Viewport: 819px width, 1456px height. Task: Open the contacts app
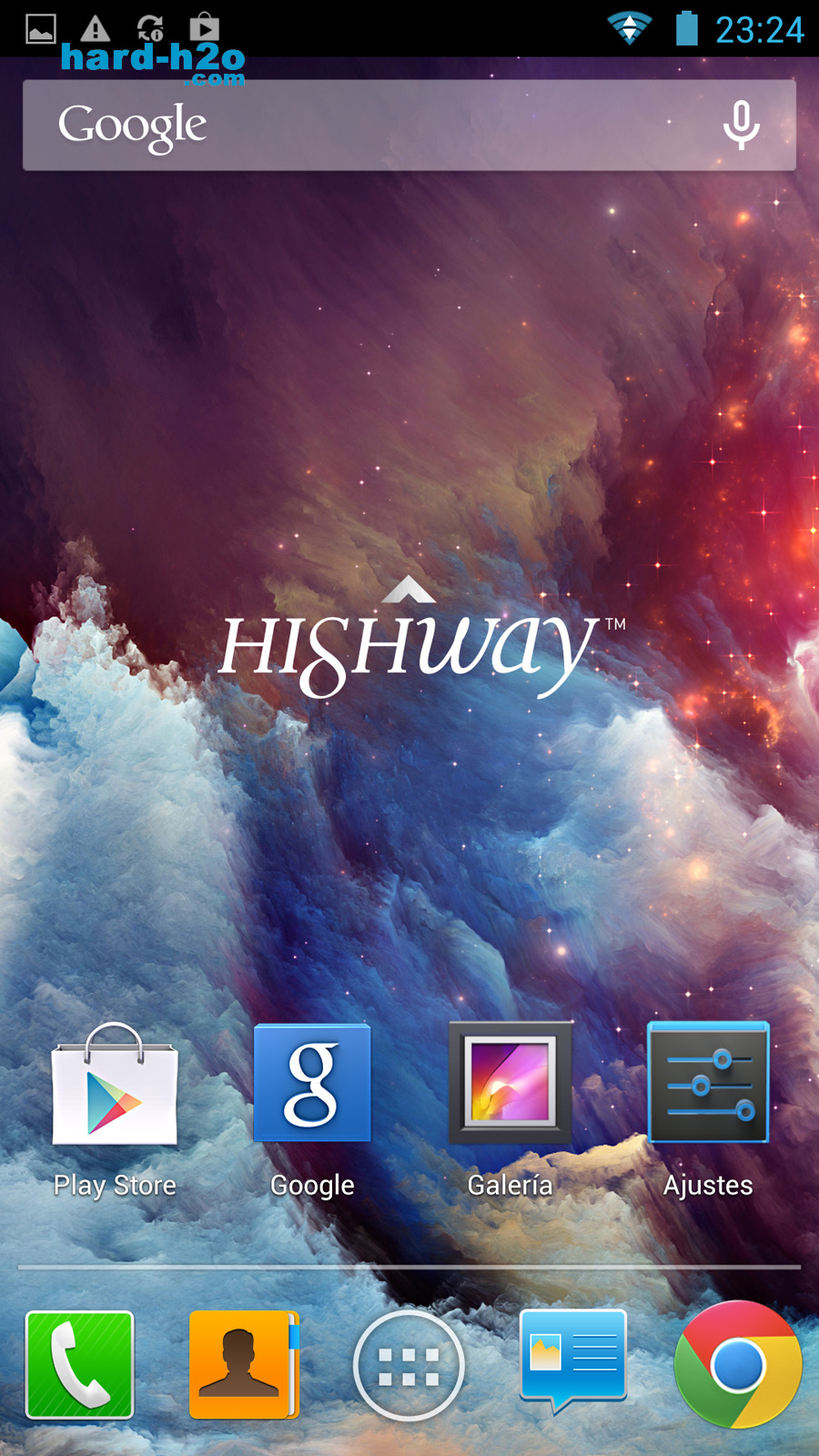[x=244, y=1365]
